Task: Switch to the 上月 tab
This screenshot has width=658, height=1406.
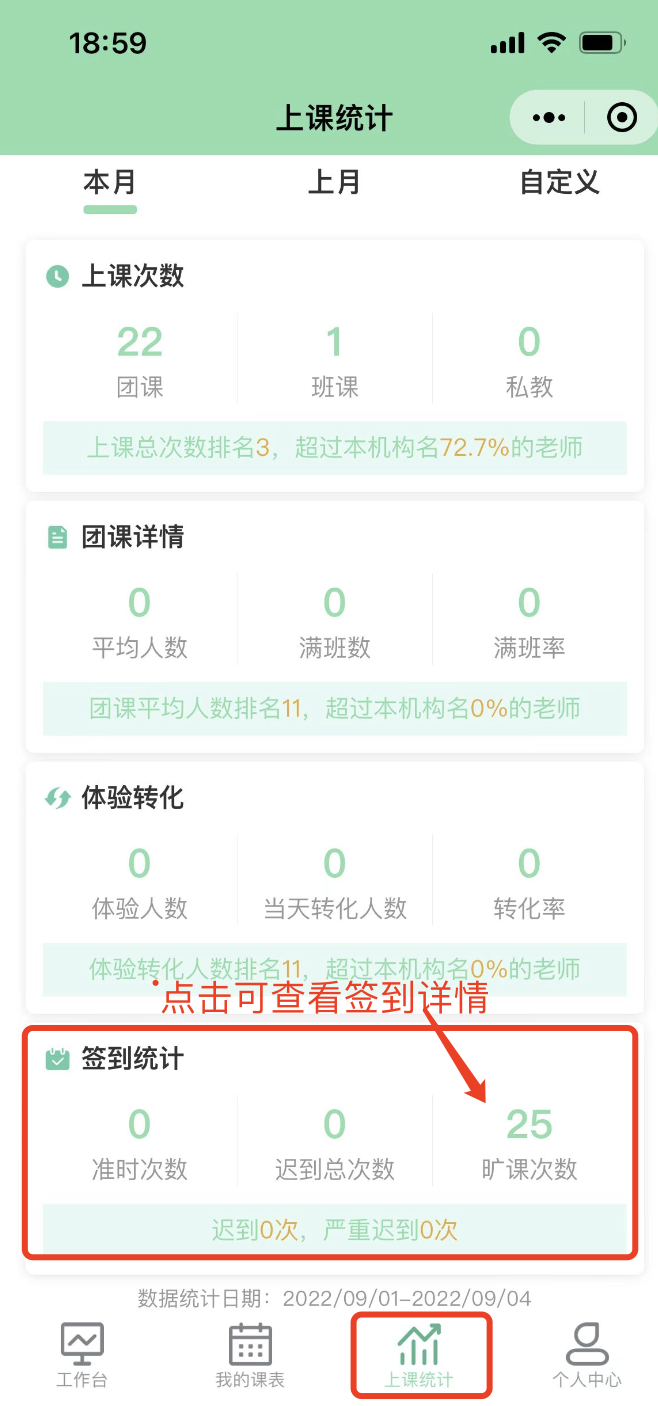Action: tap(334, 183)
